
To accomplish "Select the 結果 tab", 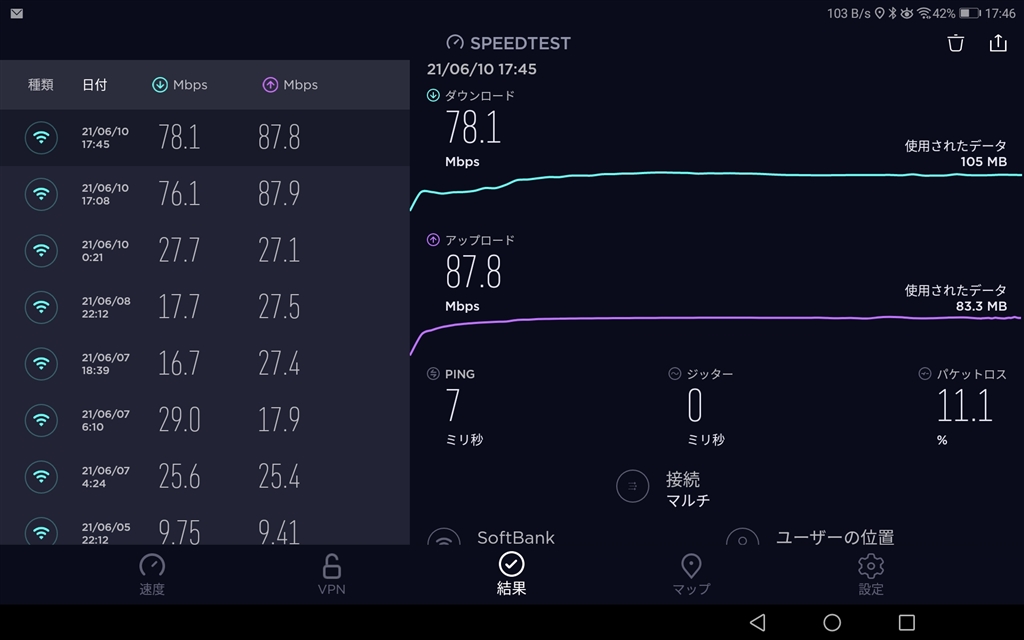I will (511, 575).
